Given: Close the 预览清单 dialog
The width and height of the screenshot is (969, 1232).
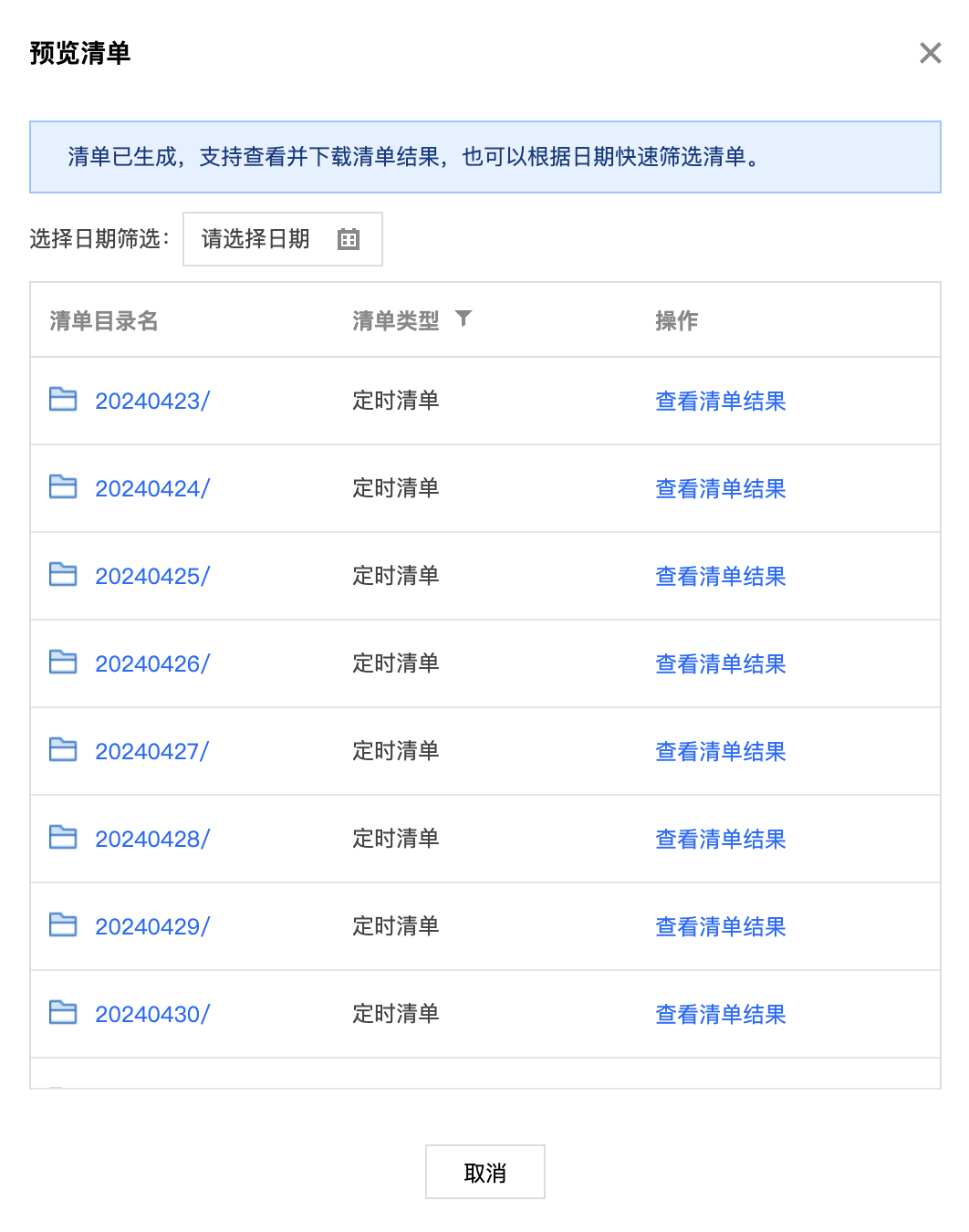Looking at the screenshot, I should (930, 53).
